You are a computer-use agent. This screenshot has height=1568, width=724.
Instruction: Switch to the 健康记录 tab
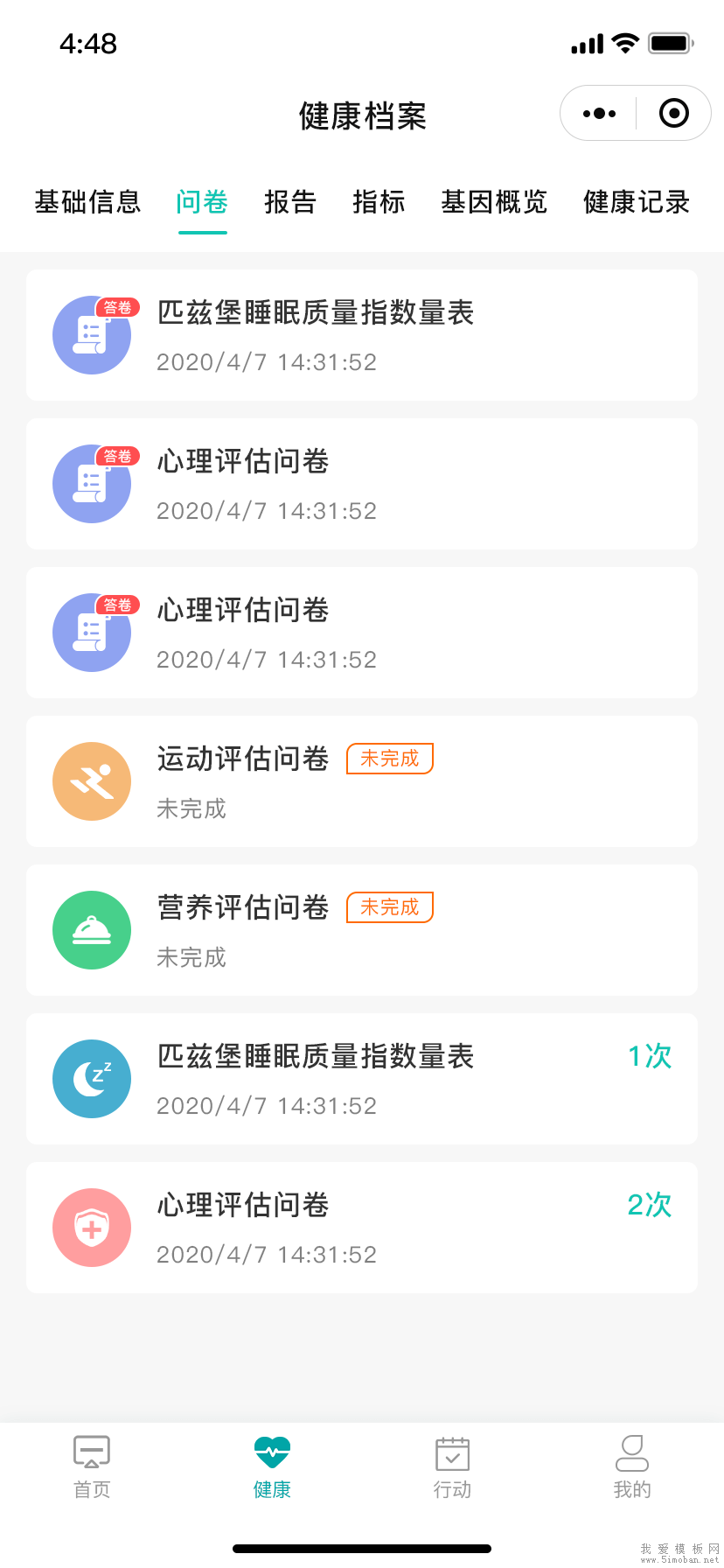(637, 202)
